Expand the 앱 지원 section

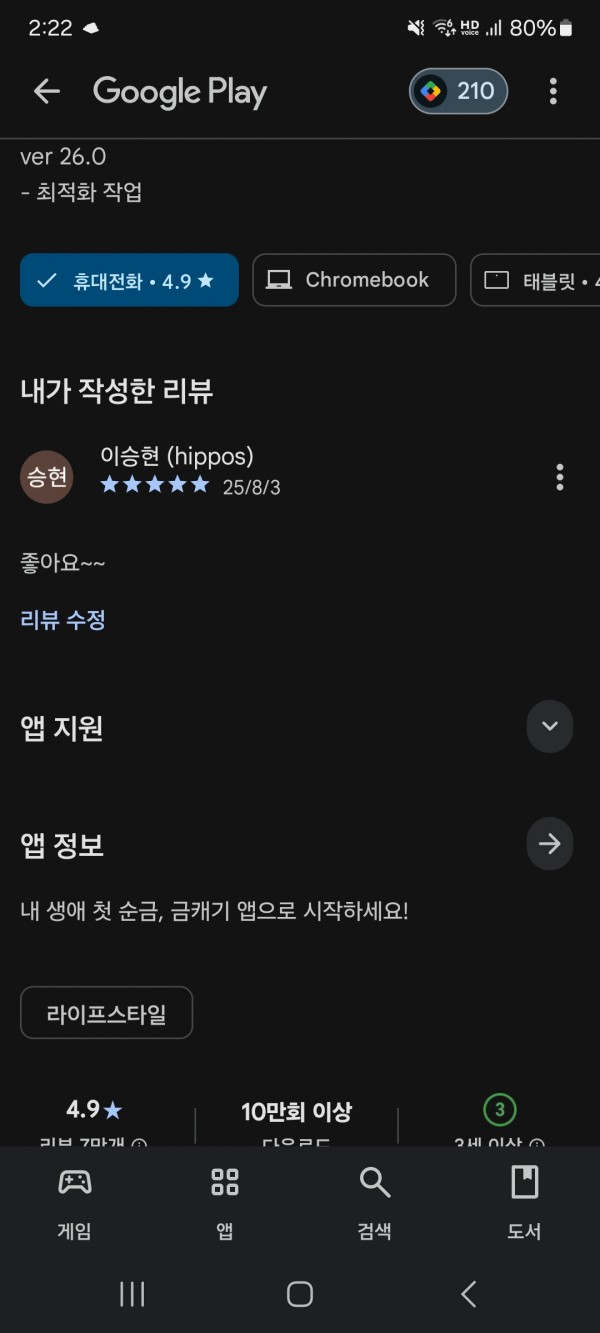[550, 726]
